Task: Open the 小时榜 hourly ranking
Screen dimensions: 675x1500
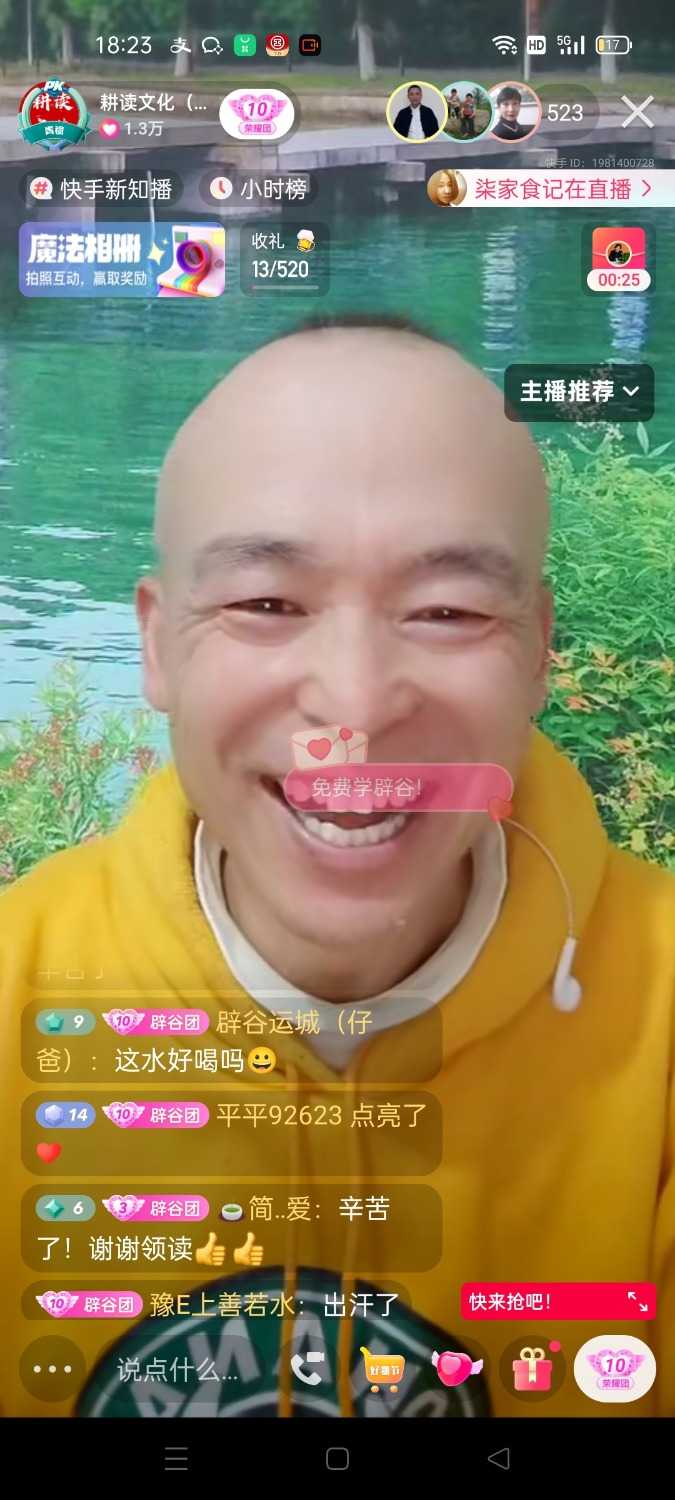Action: [258, 188]
